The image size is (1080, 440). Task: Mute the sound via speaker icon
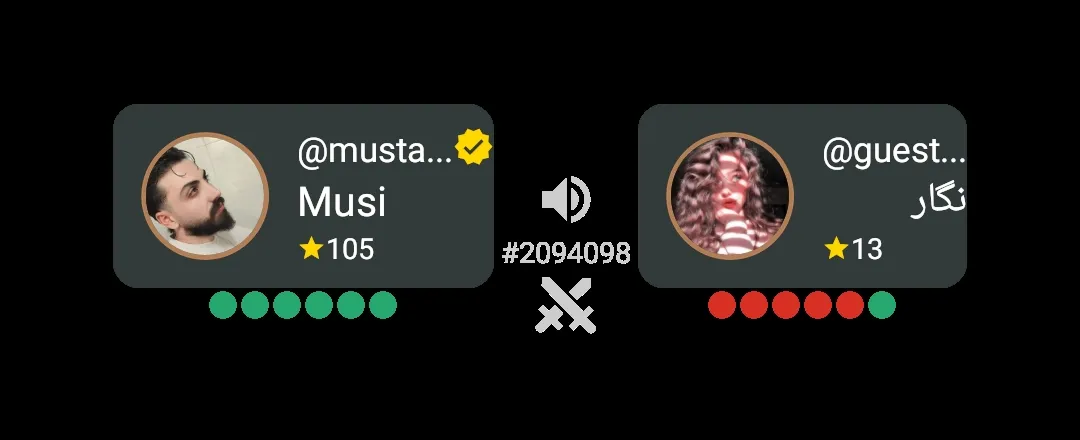[x=565, y=200]
